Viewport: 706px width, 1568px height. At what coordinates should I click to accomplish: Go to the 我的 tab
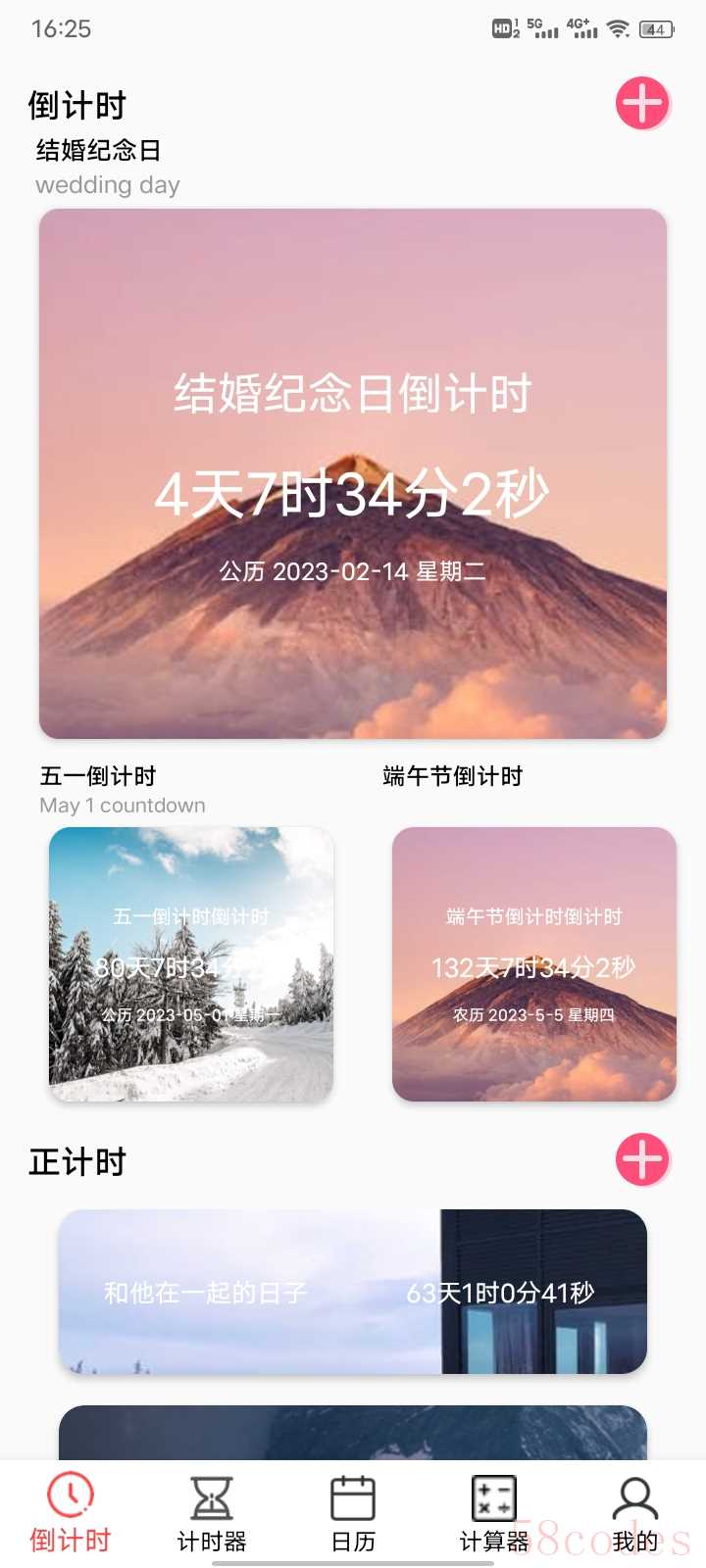pyautogui.click(x=635, y=1513)
